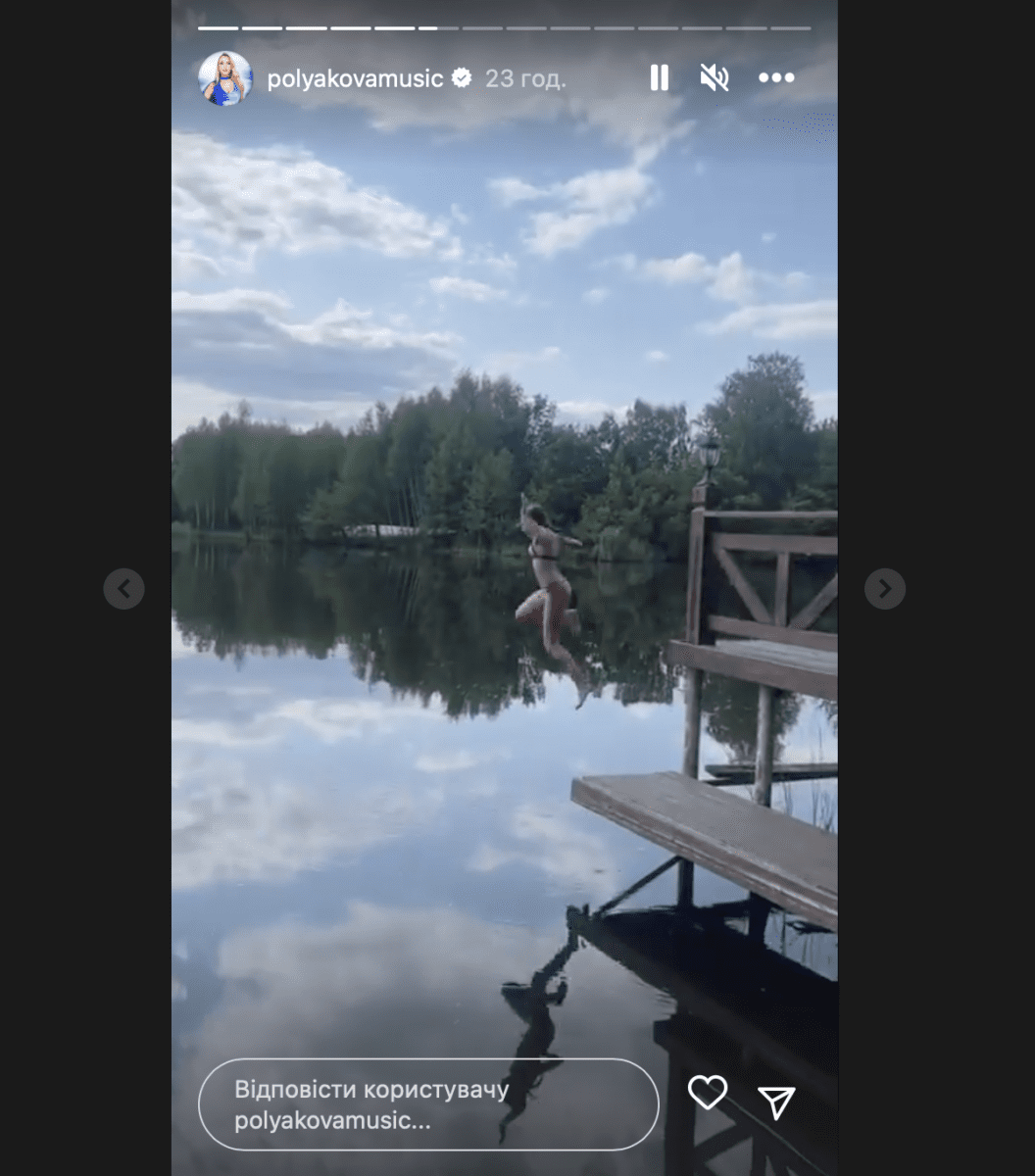Viewport: 1035px width, 1176px height.
Task: Go to the previous story
Action: [x=123, y=589]
